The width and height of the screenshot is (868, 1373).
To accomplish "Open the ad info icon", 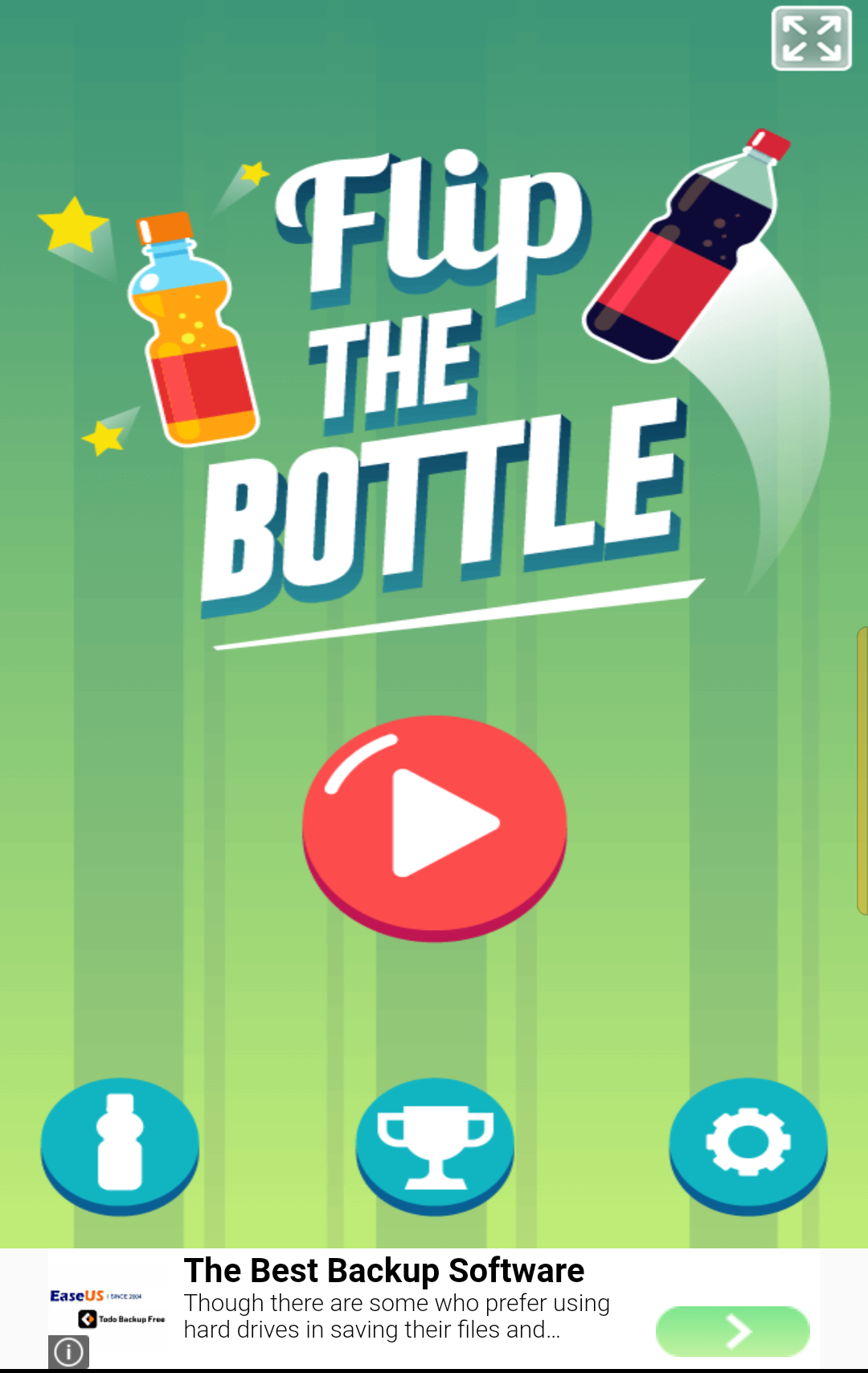I will [68, 1351].
